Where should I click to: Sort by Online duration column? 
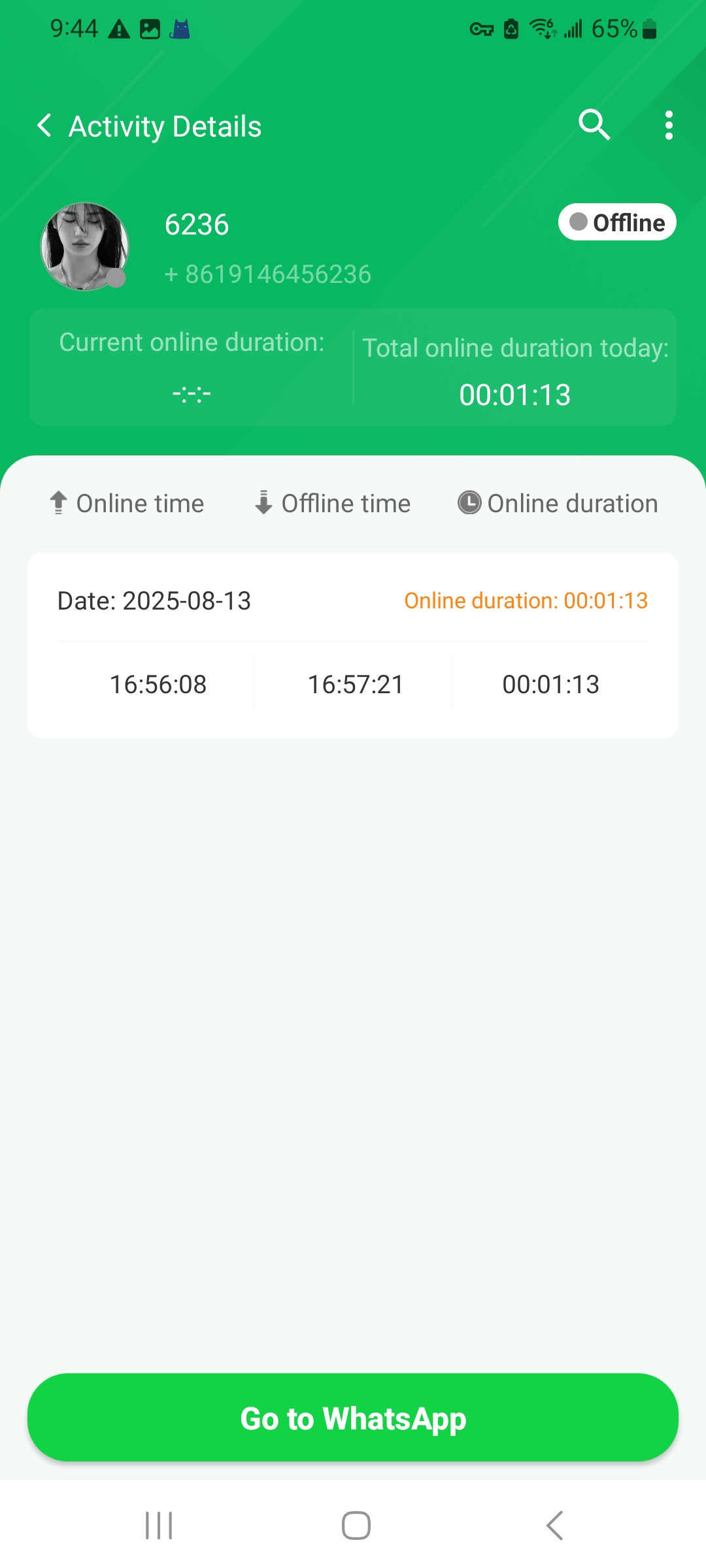(x=558, y=503)
